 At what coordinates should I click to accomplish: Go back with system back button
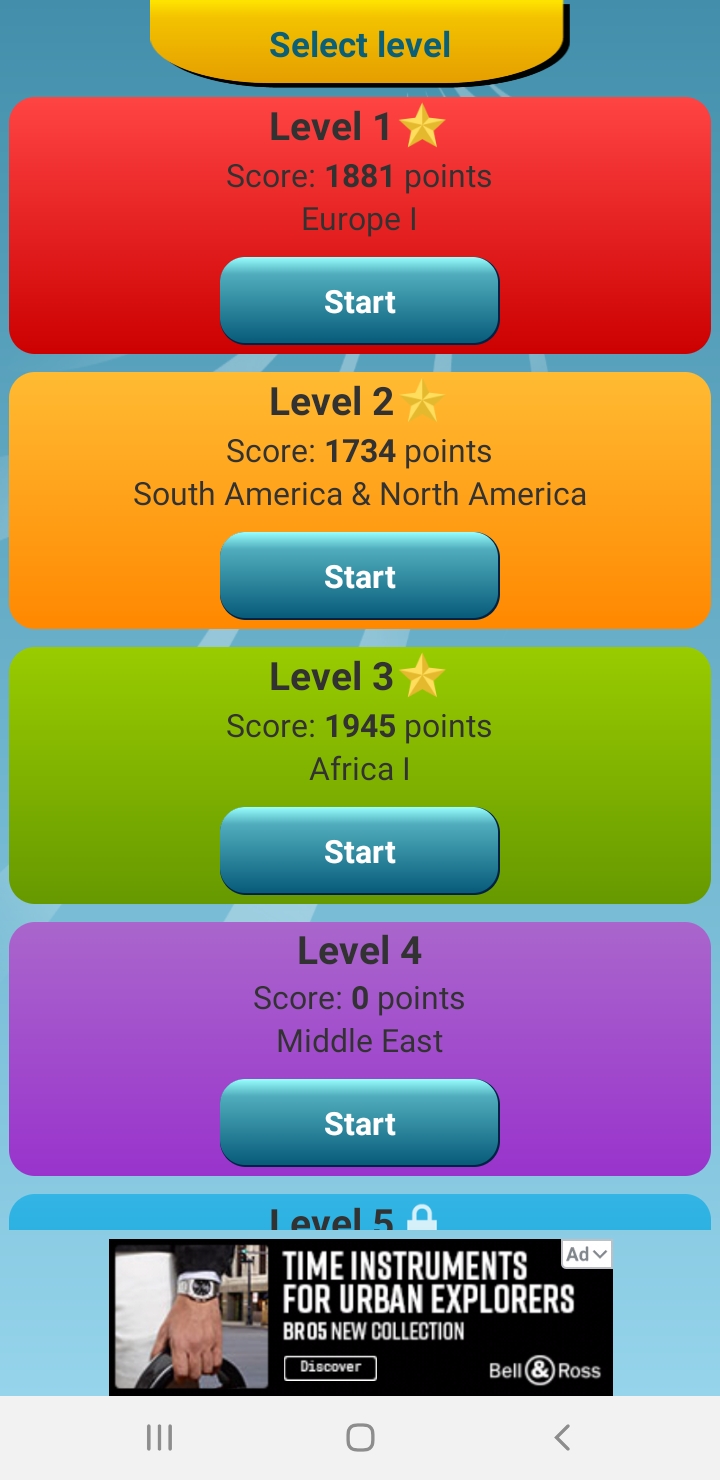pos(562,1438)
